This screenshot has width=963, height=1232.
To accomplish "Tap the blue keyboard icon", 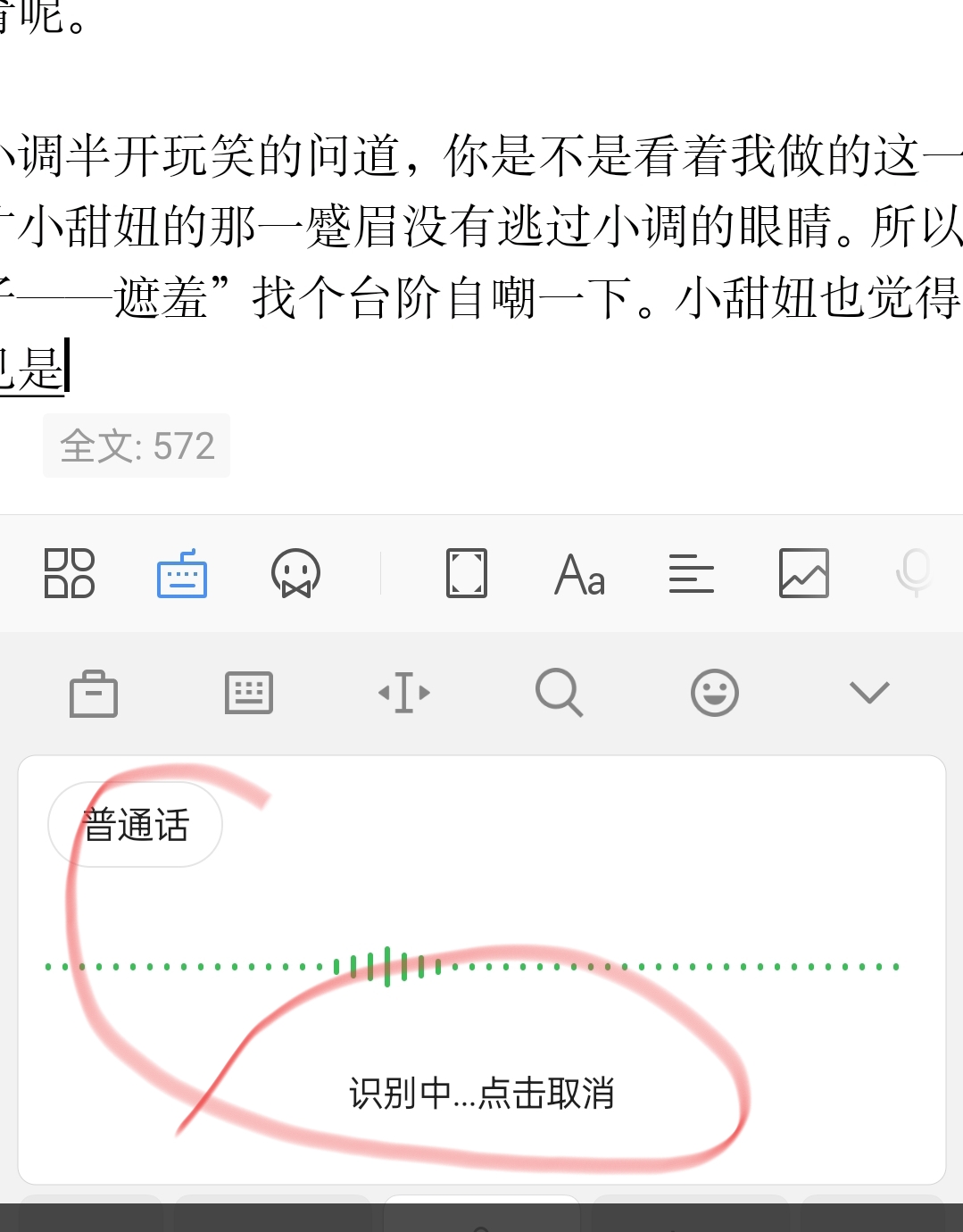I will (182, 573).
